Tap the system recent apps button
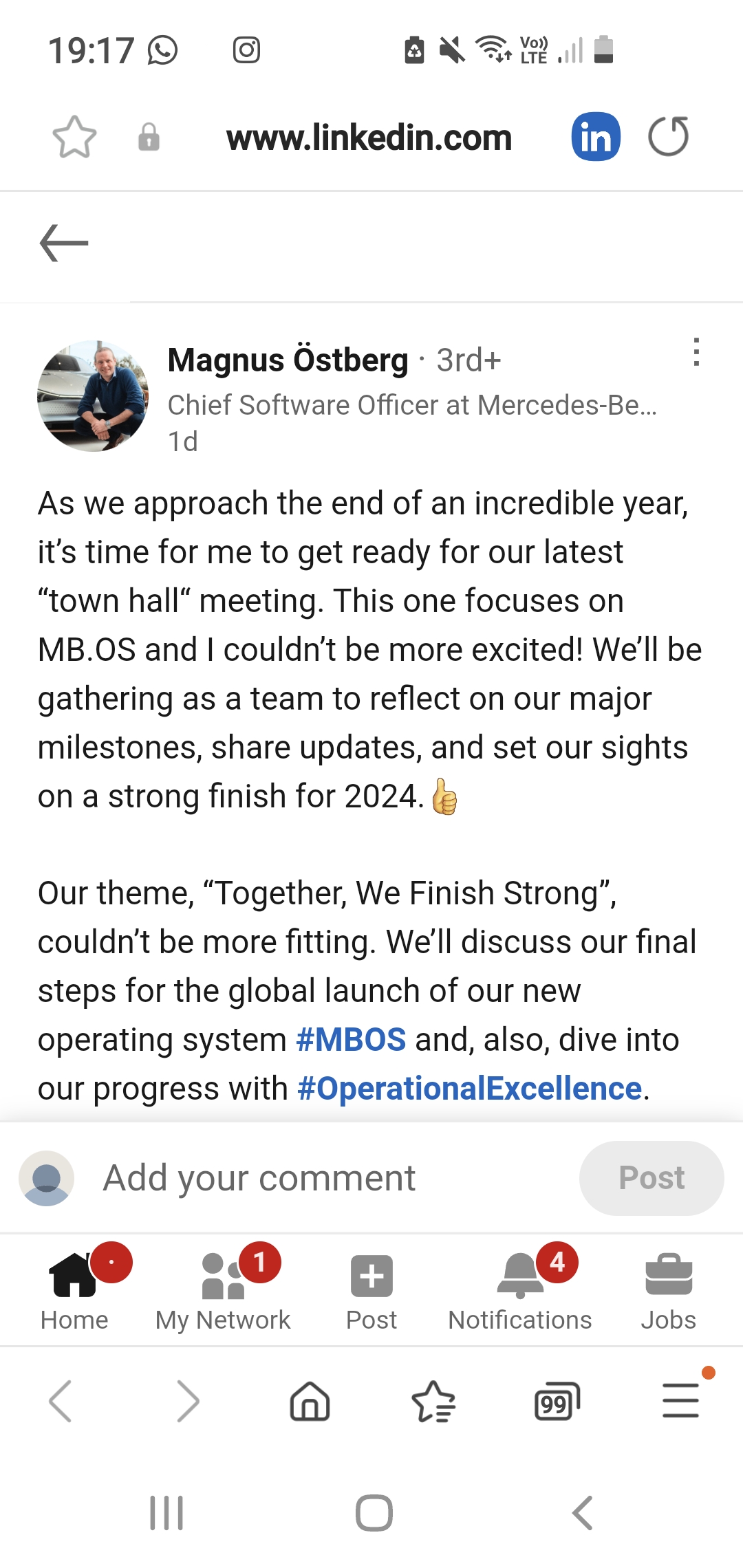Screen dimensions: 743x1568 point(166,1513)
